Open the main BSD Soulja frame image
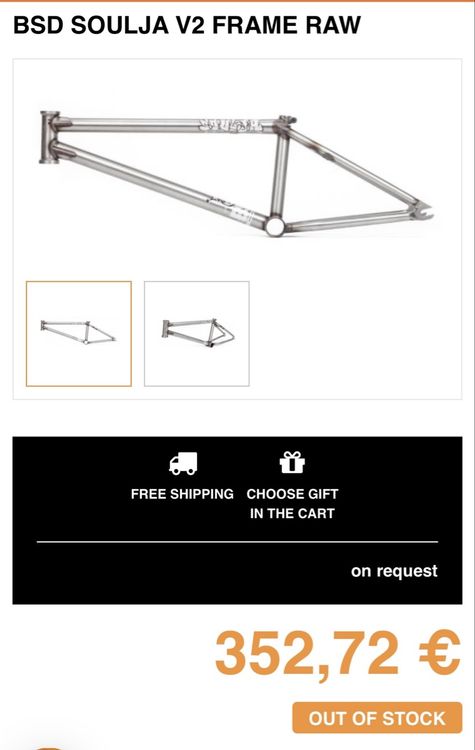The height and width of the screenshot is (750, 475). 236,174
